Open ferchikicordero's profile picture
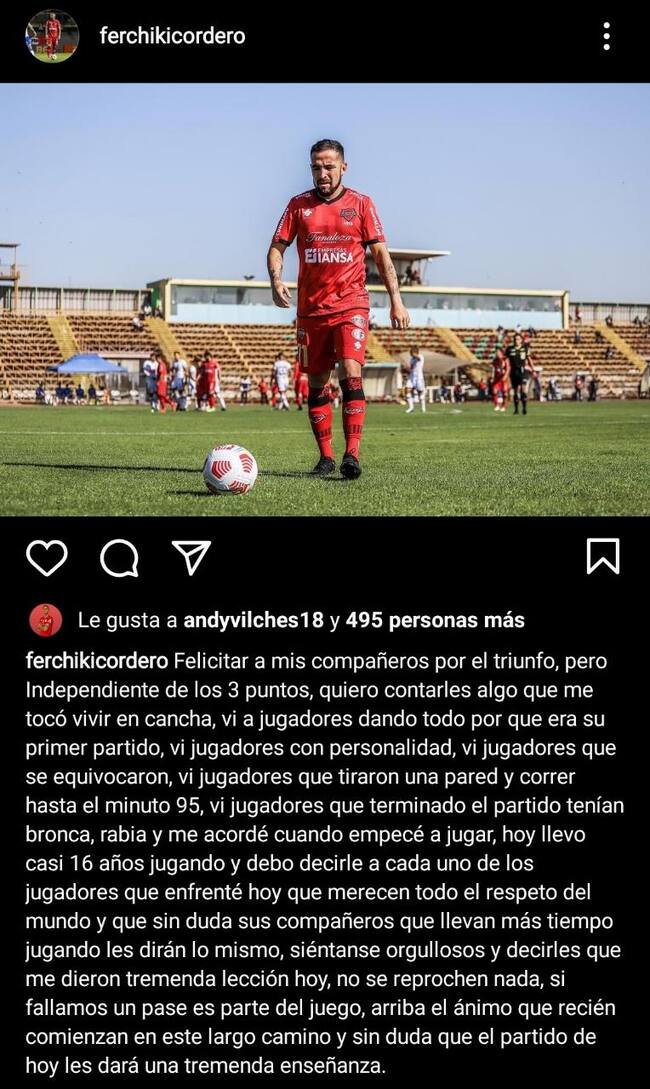 pyautogui.click(x=51, y=37)
